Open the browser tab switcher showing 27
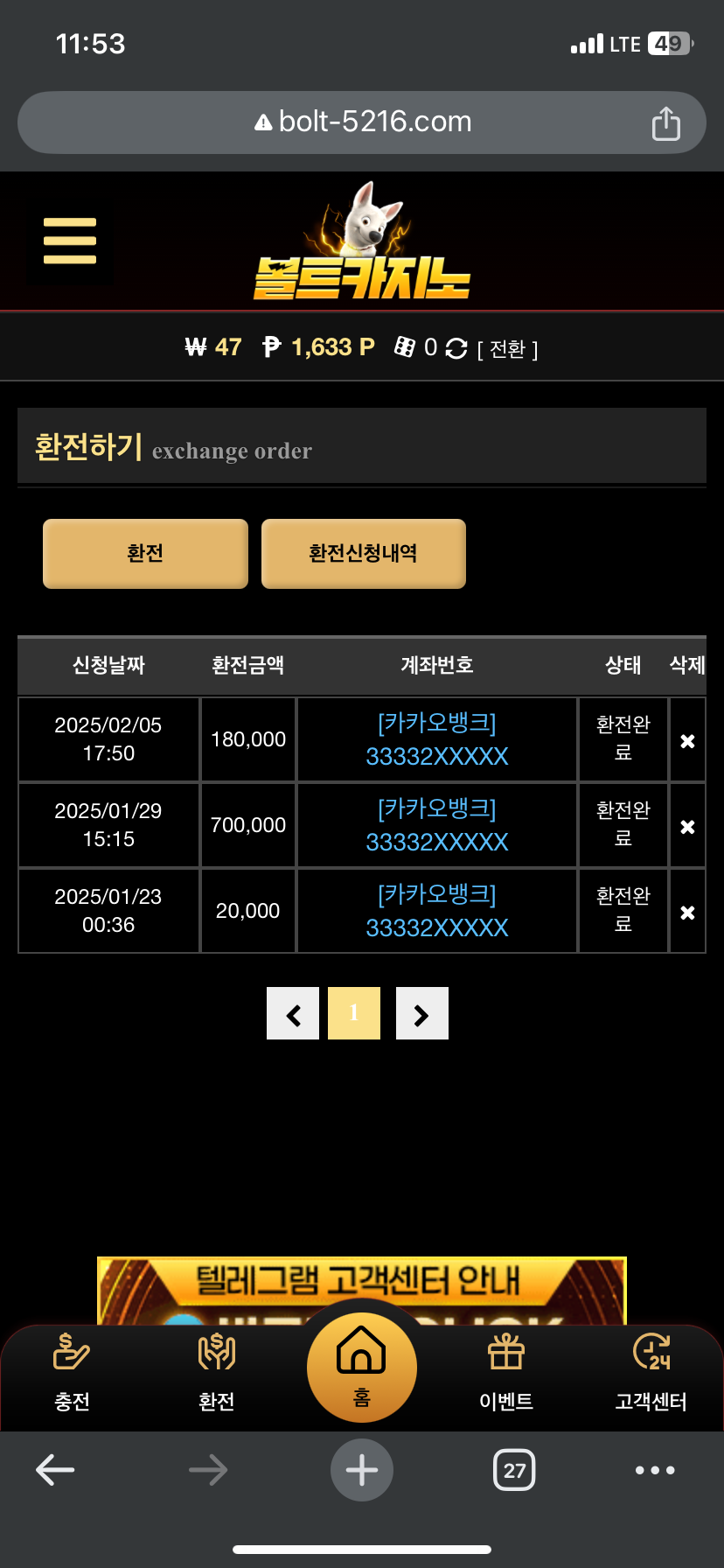Viewport: 724px width, 1568px height. [x=514, y=1470]
